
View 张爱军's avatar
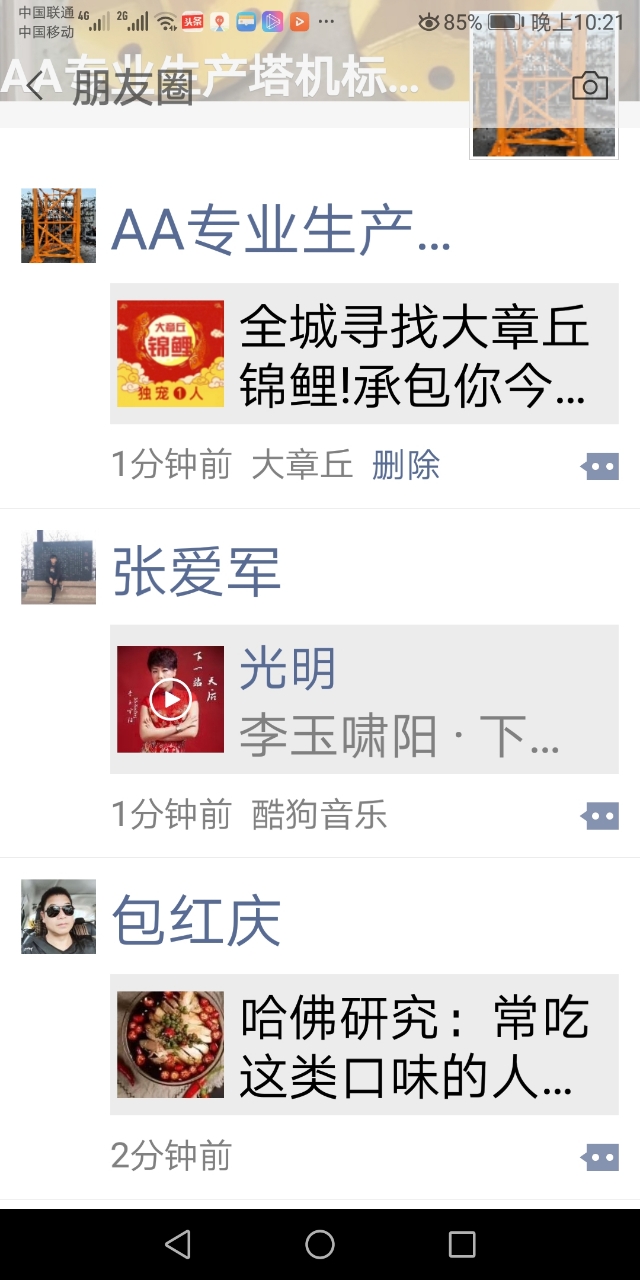click(59, 568)
